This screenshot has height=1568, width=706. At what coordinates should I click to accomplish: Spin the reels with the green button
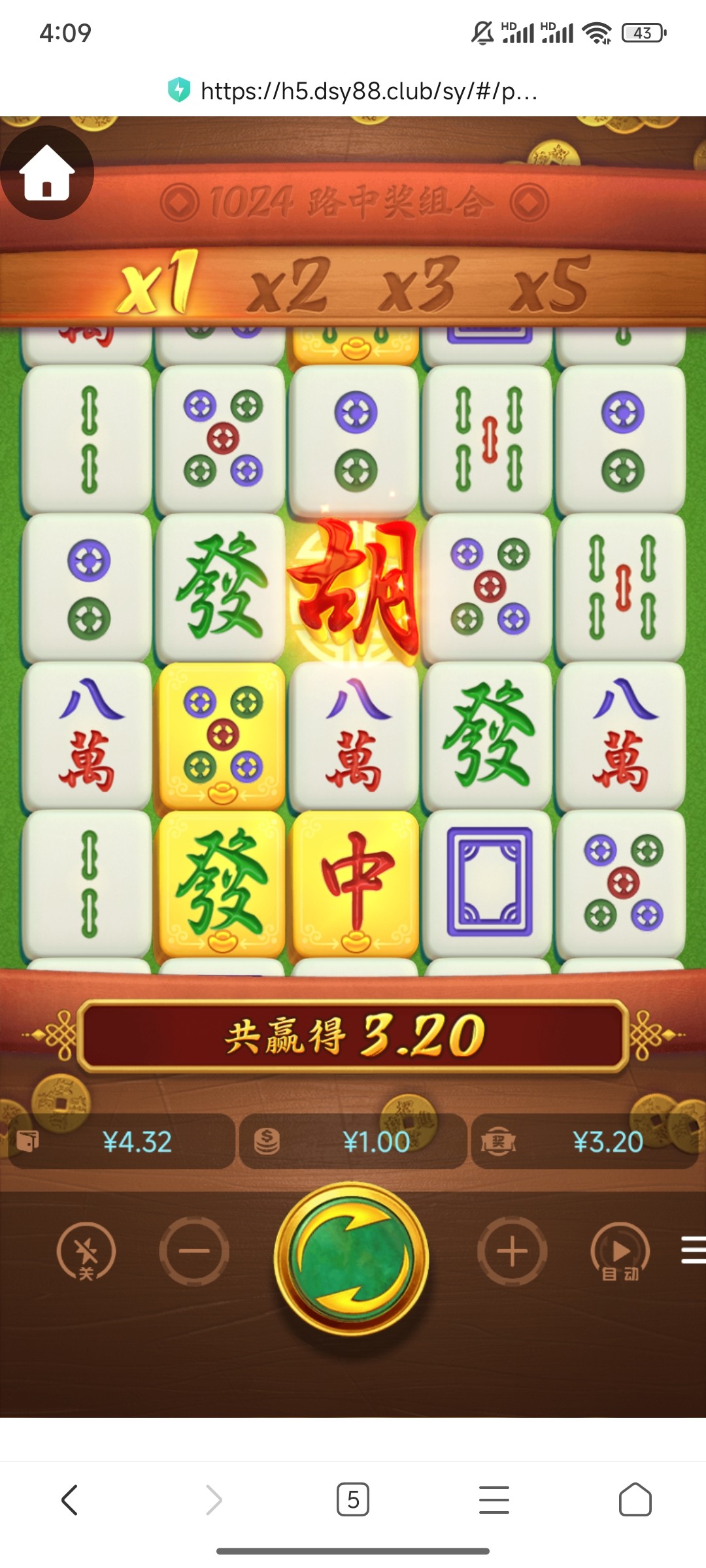(352, 1258)
